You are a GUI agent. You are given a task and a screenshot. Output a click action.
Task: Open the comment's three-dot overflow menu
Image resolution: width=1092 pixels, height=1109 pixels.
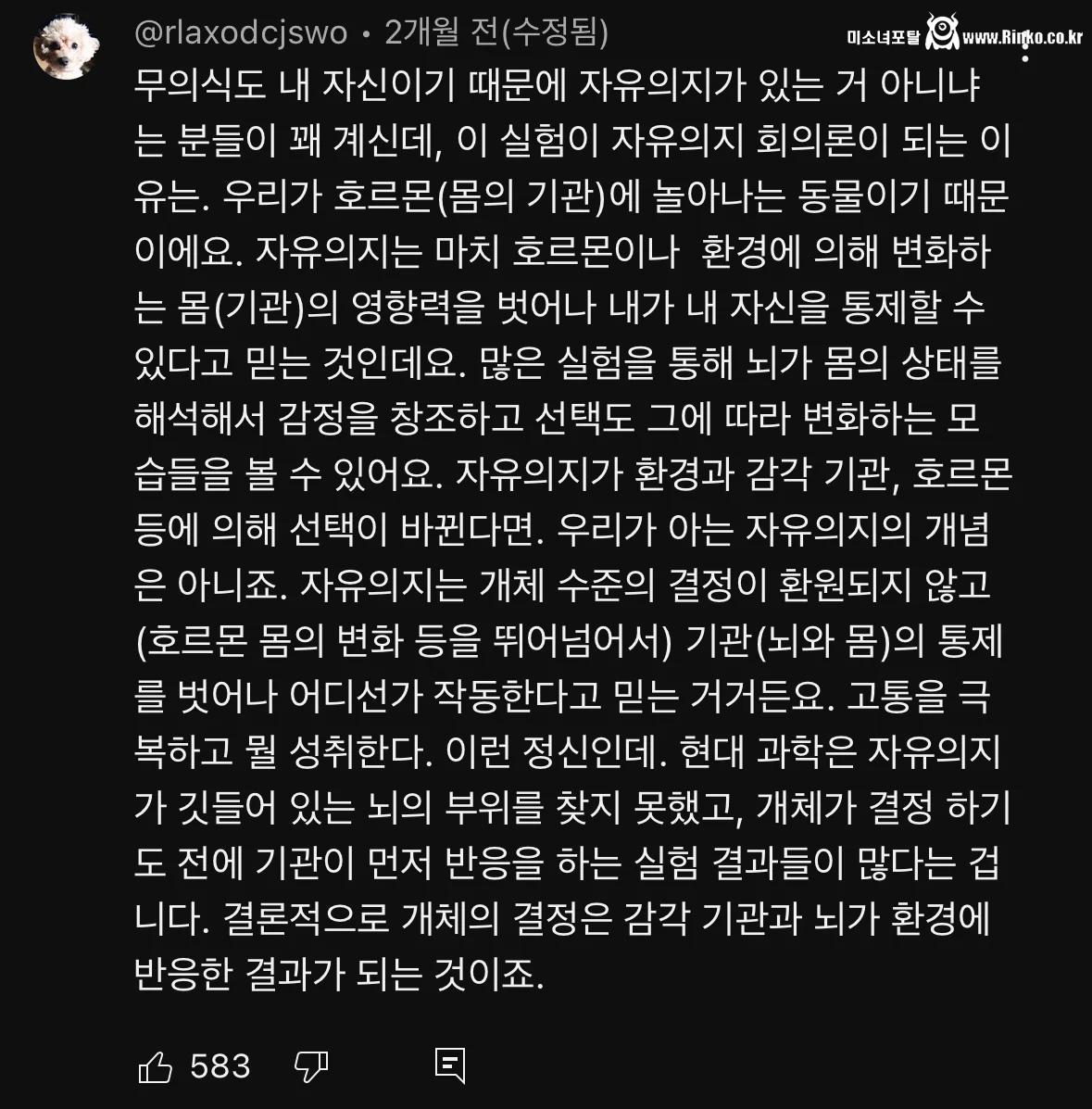pos(1024,48)
